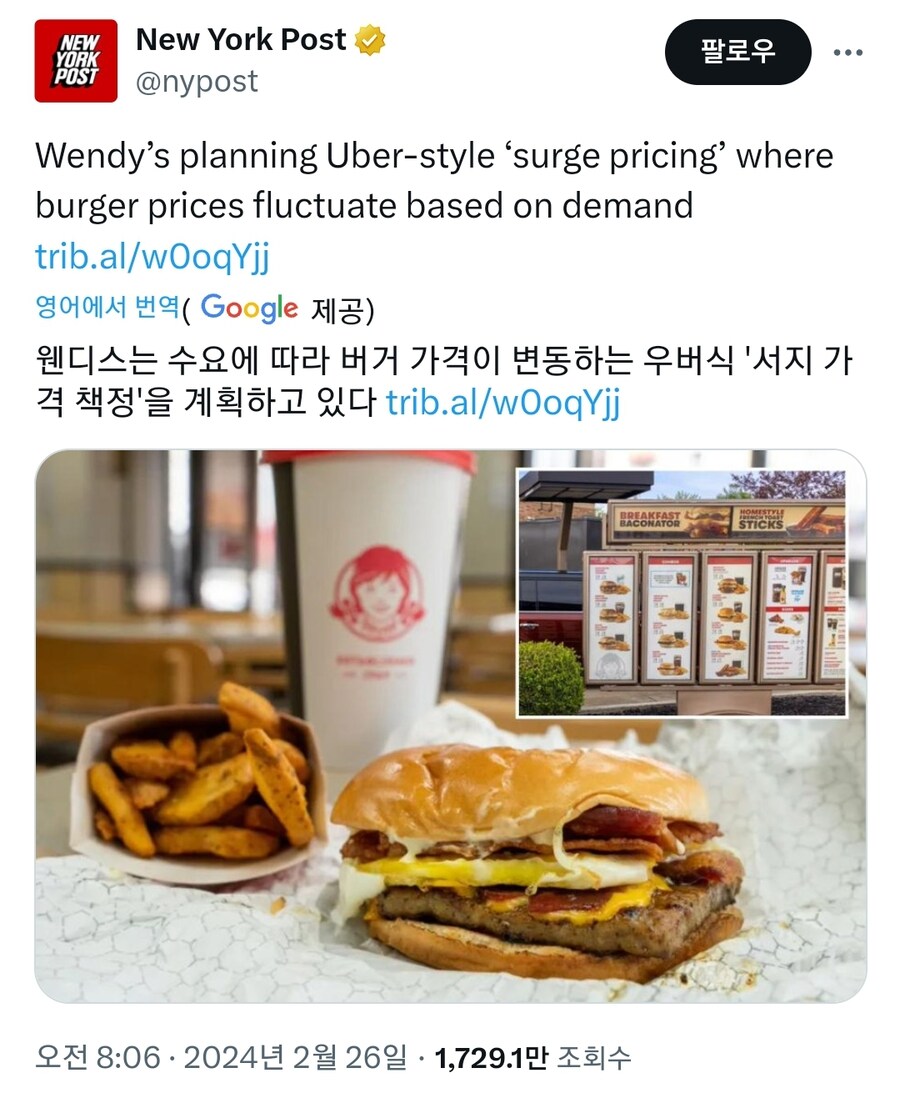Open trib.al link in translated text
900x1098 pixels.
pos(502,403)
